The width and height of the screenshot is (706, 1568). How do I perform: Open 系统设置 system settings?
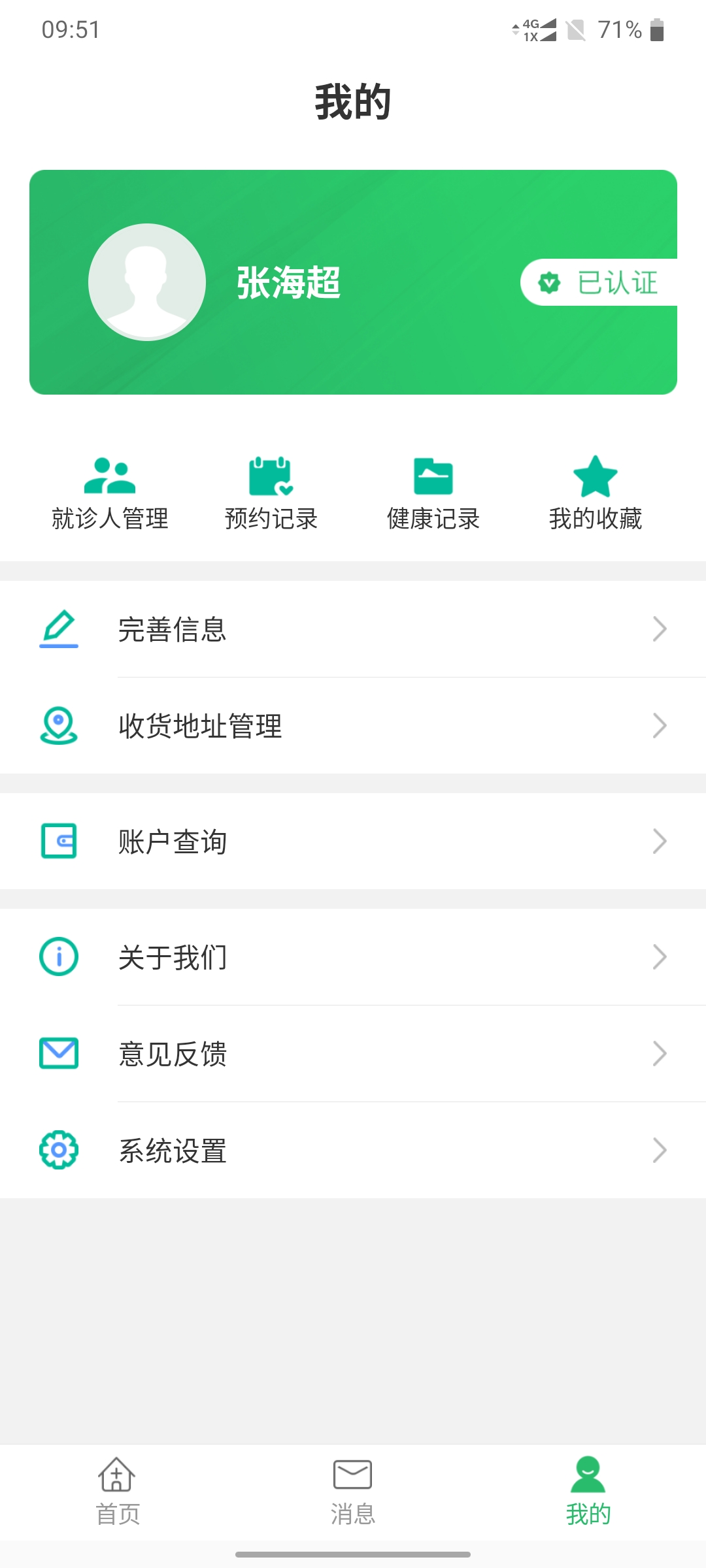coord(353,1151)
